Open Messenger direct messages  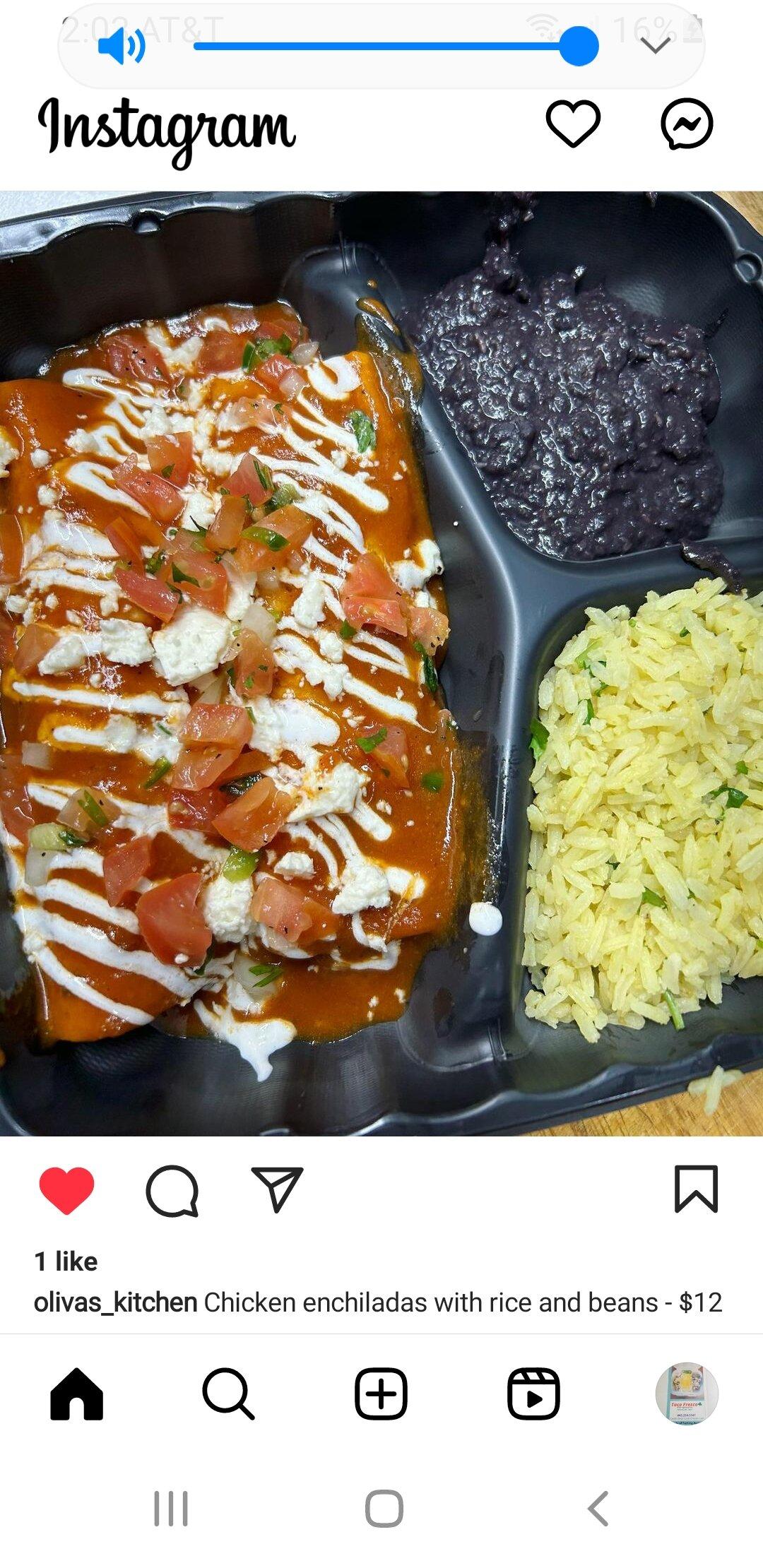click(x=687, y=124)
